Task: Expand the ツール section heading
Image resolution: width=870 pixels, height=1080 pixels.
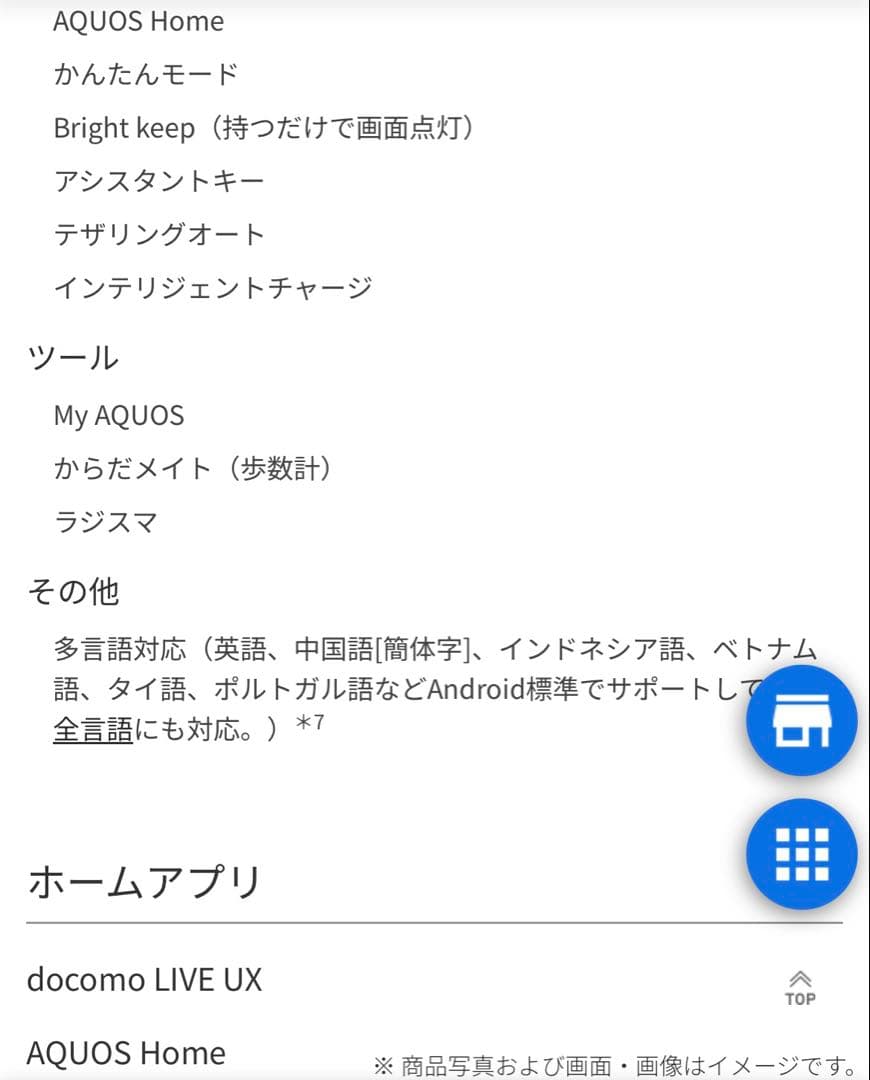Action: tap(70, 357)
